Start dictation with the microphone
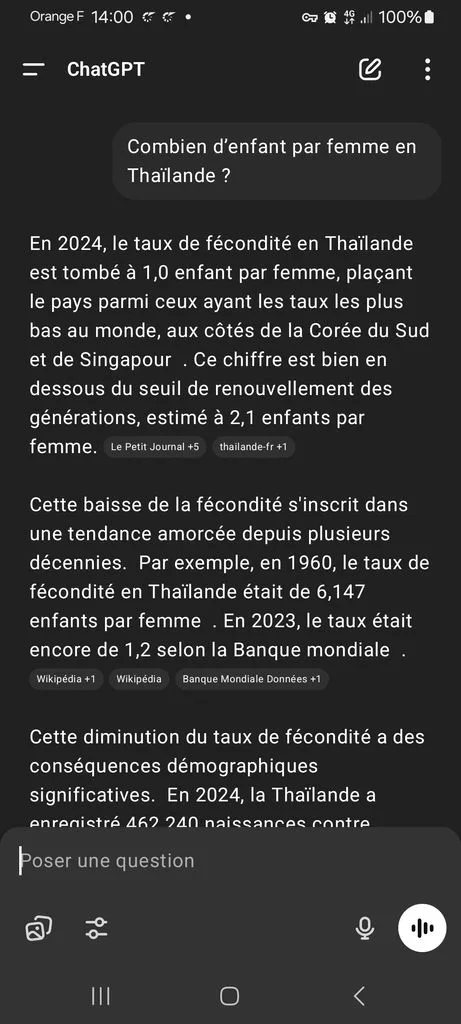 pos(365,928)
